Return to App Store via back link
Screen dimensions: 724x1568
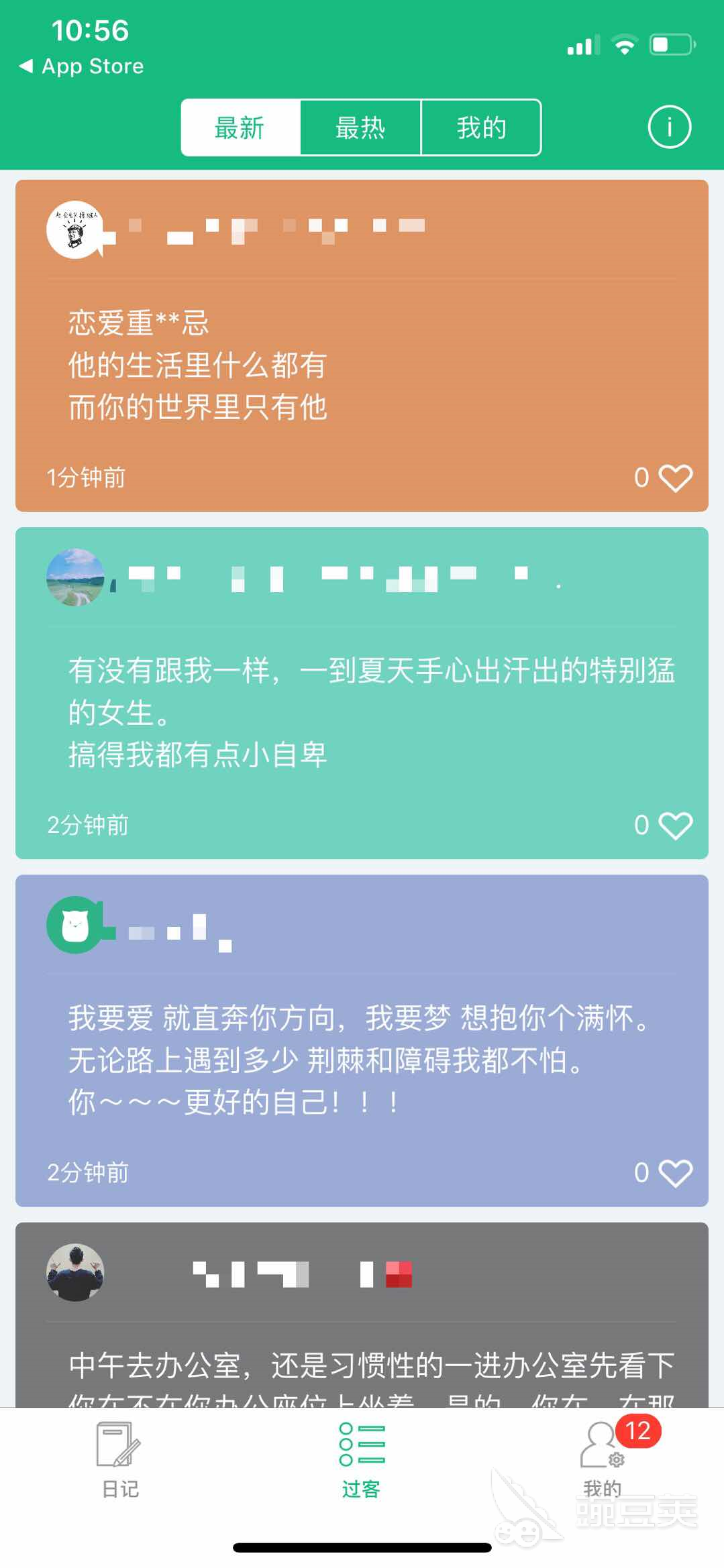(x=82, y=66)
